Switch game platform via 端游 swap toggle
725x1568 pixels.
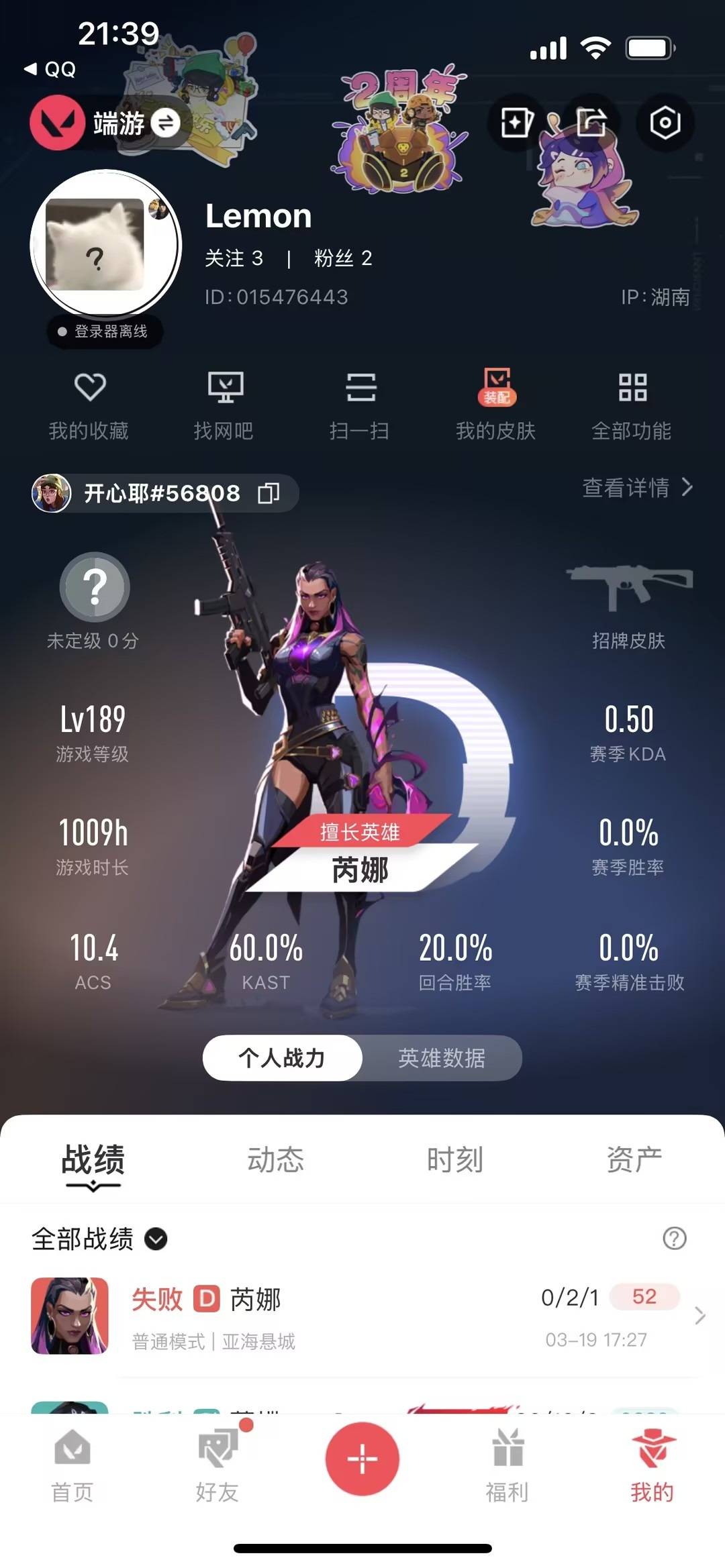coord(164,123)
